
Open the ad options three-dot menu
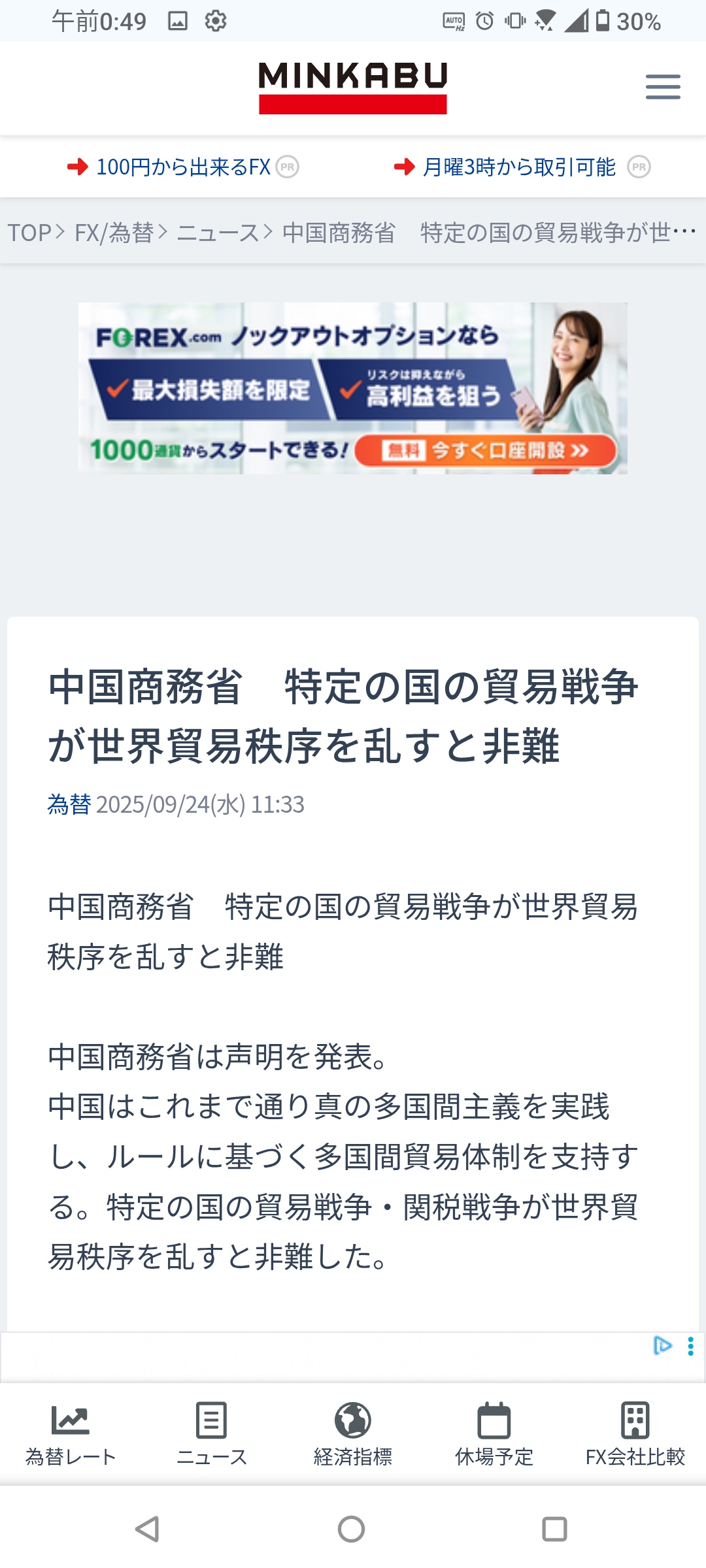(x=690, y=1347)
